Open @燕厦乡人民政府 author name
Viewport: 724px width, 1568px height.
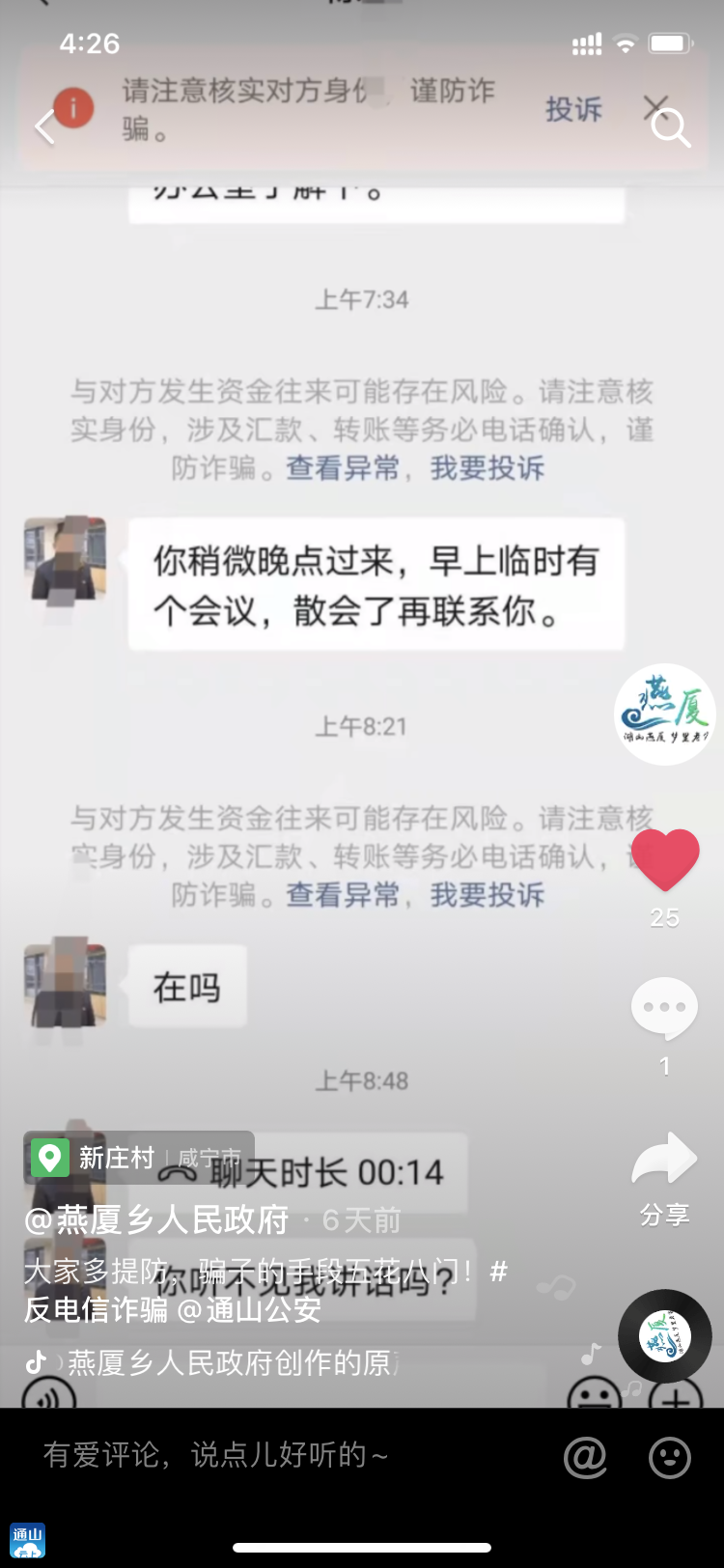[x=156, y=1220]
